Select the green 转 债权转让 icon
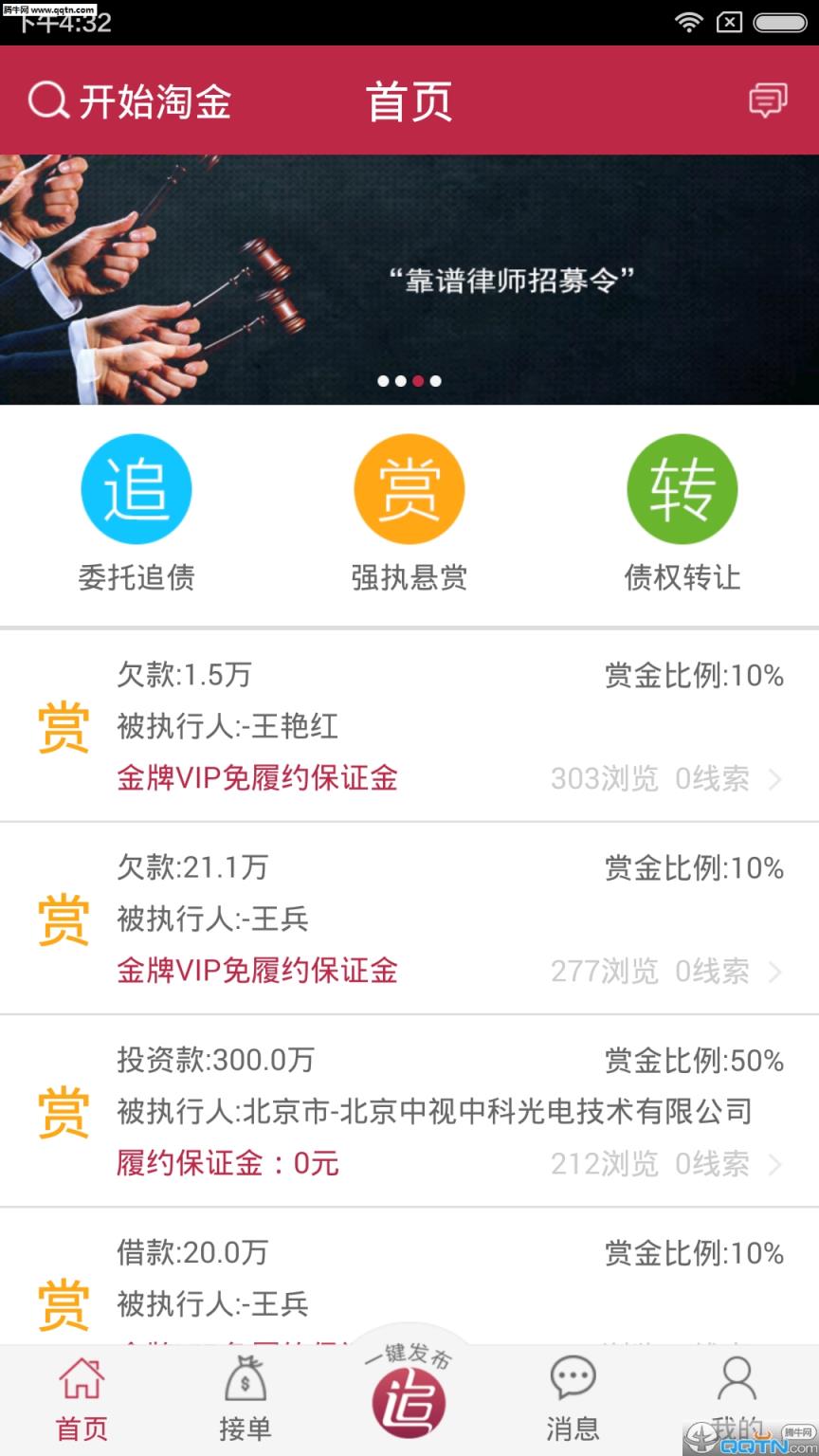The image size is (819, 1456). tap(682, 489)
